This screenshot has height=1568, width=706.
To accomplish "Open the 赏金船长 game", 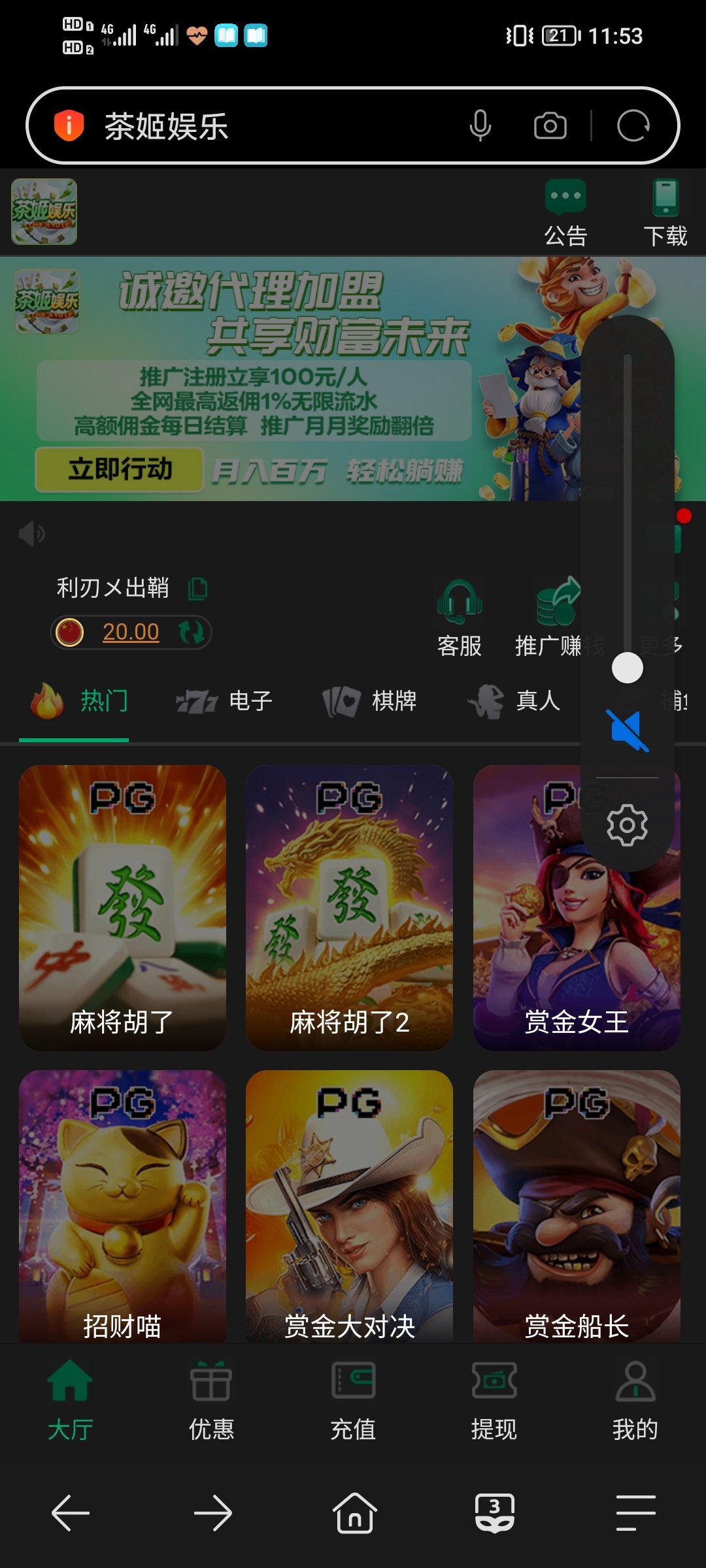I will 576,1205.
